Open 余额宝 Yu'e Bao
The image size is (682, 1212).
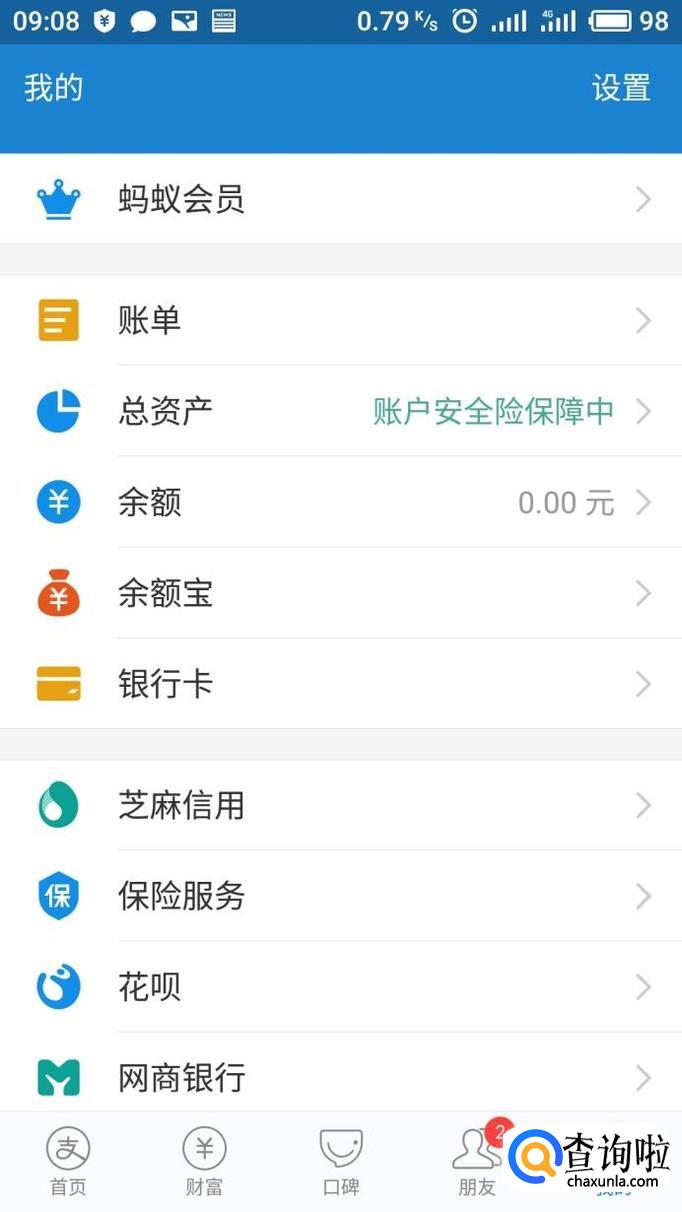coord(340,593)
